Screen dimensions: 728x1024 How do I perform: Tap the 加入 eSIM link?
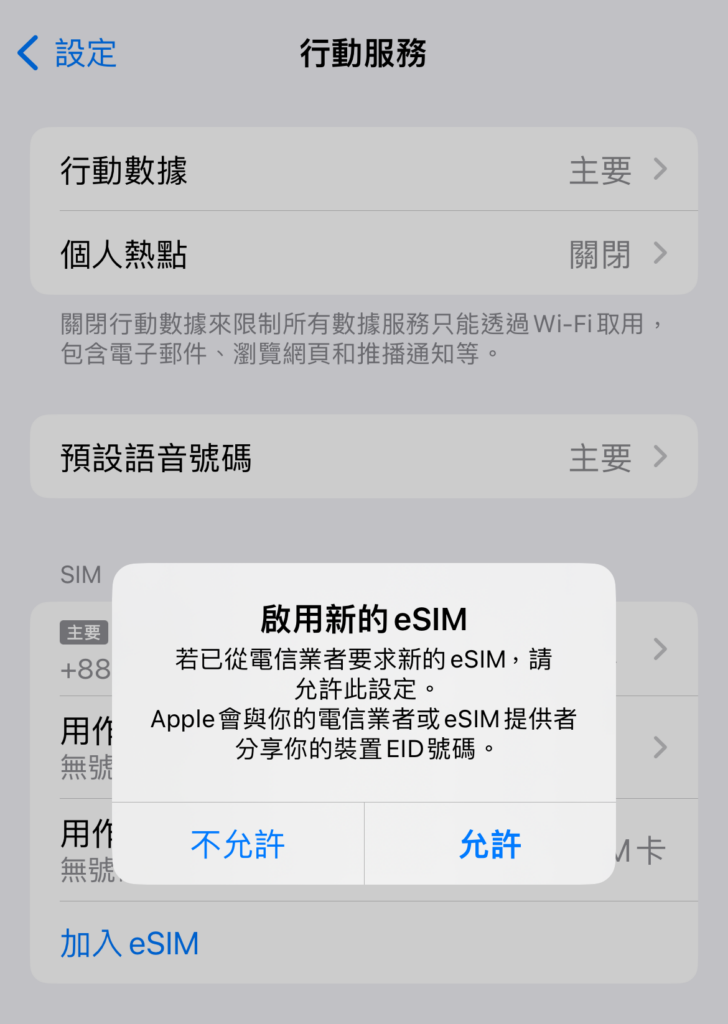130,943
